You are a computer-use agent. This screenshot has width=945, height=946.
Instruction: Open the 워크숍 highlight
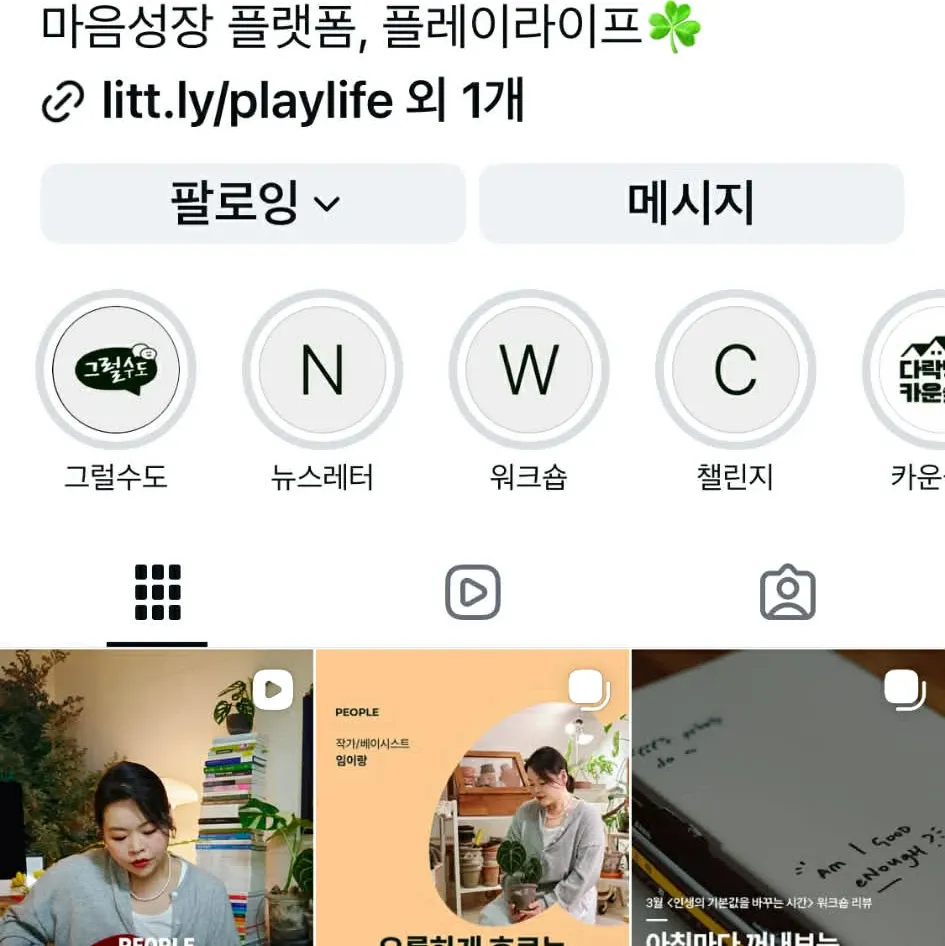[529, 370]
